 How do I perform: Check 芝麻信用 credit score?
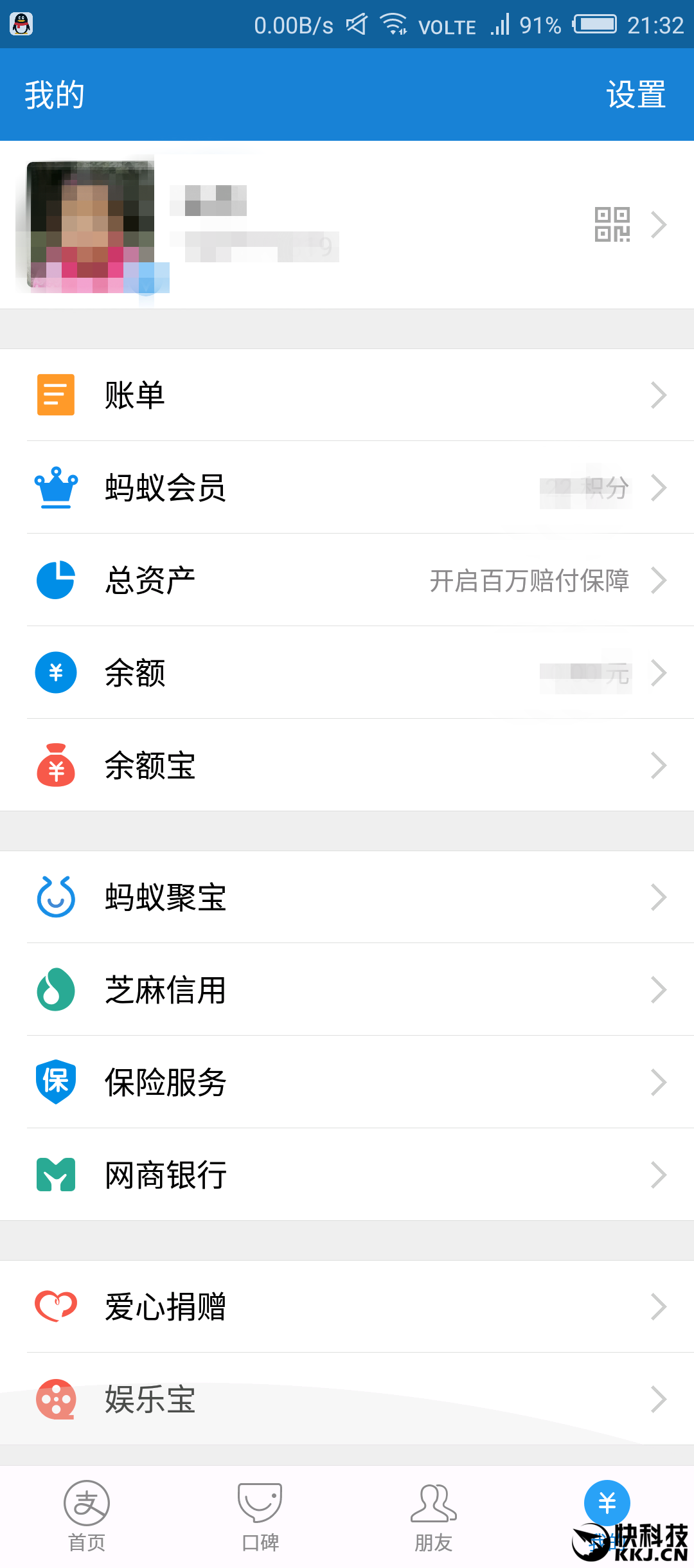(347, 989)
